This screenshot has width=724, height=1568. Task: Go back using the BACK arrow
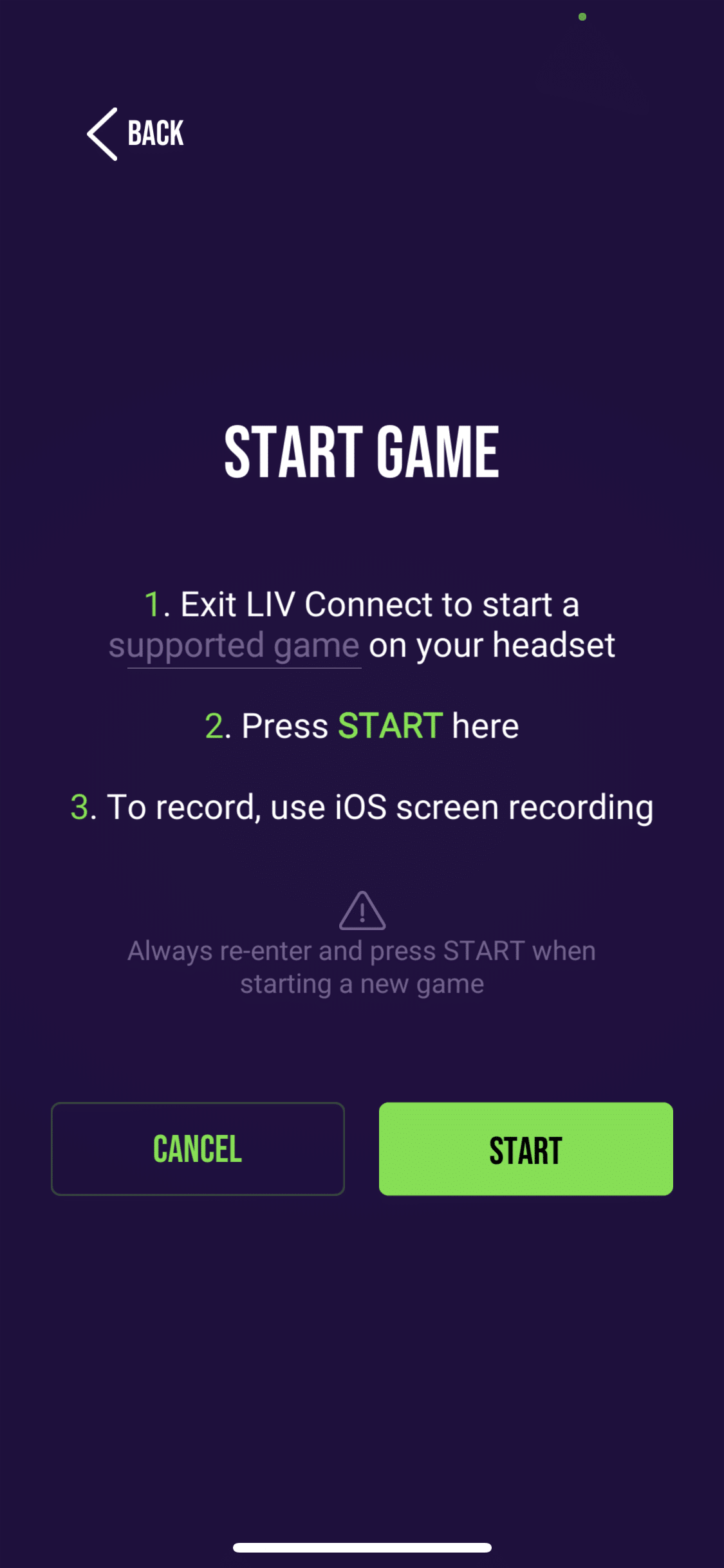click(x=136, y=134)
